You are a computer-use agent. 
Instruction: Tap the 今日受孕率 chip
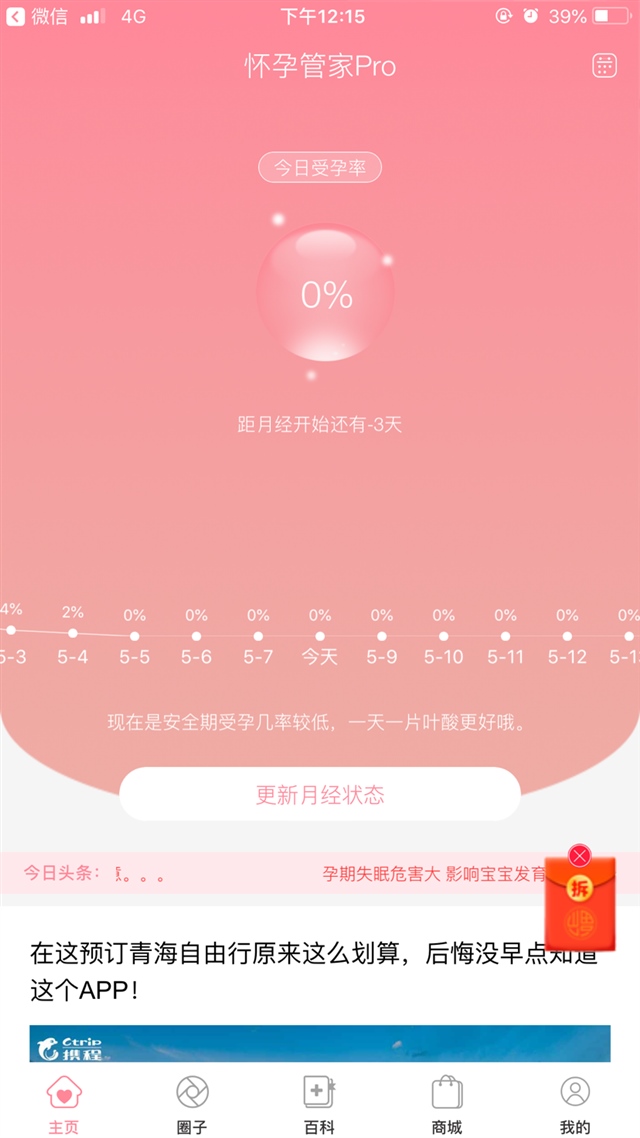[320, 168]
